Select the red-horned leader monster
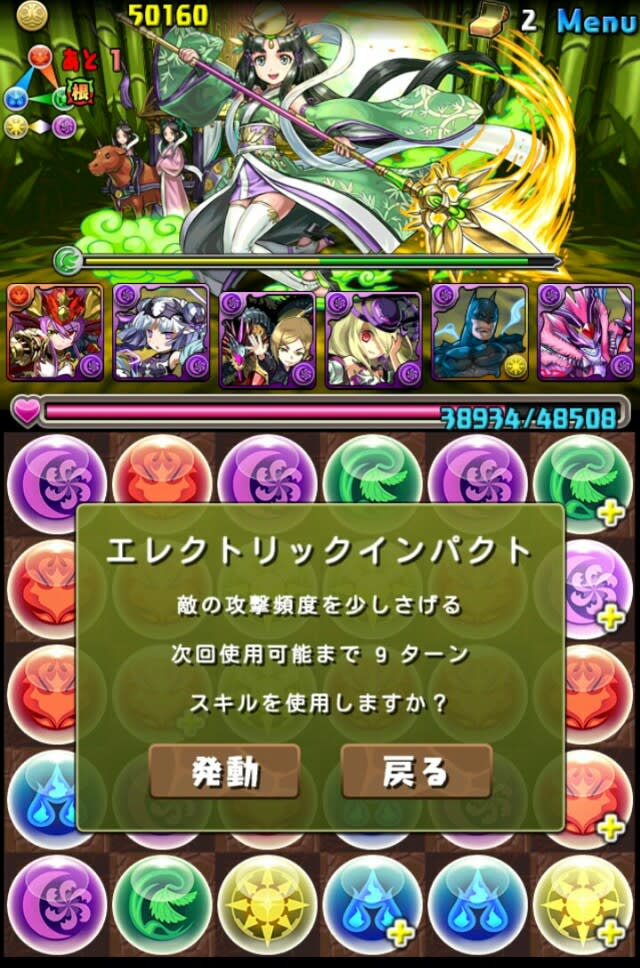Screen dimensions: 640x968 pos(55,333)
